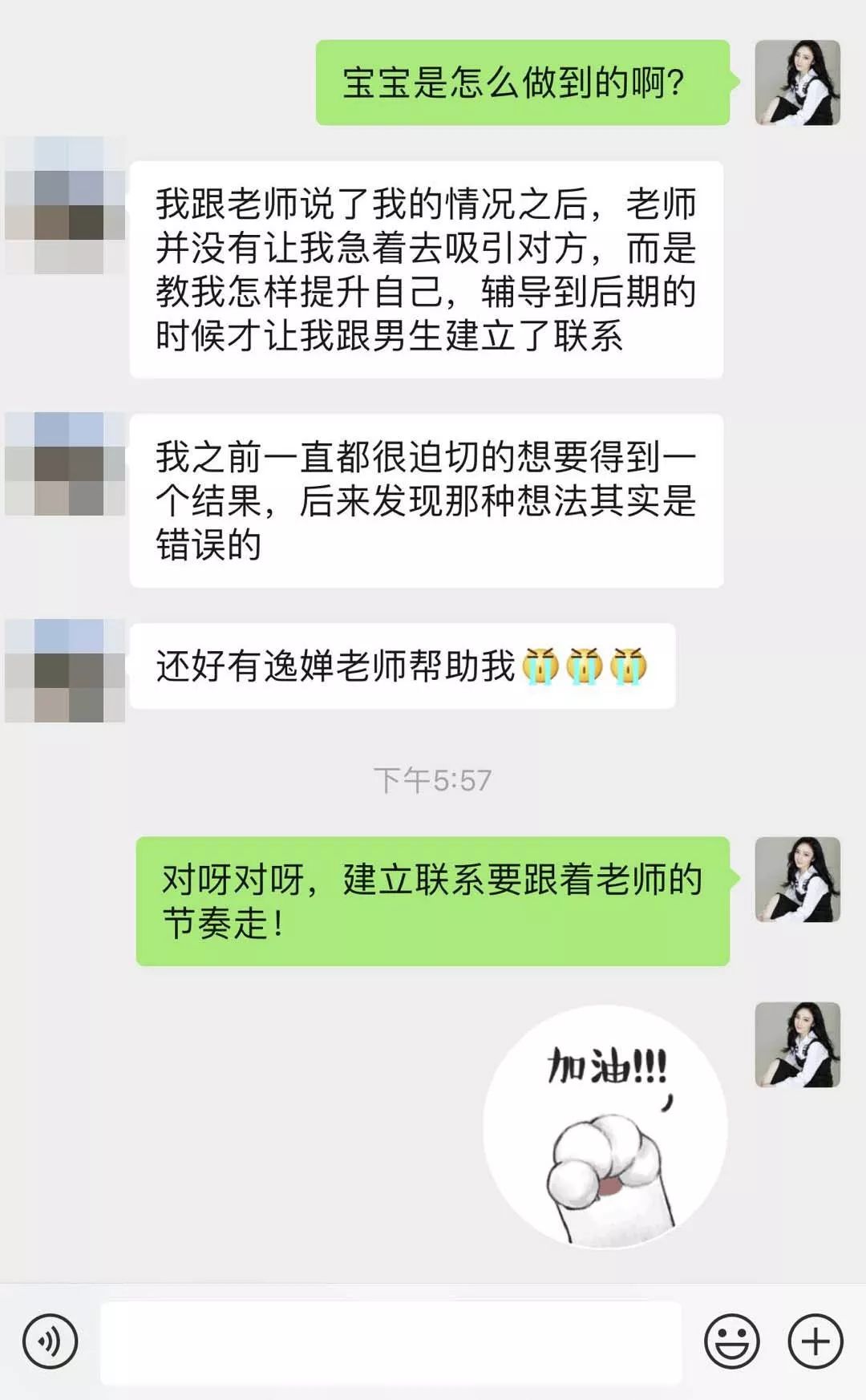Open the emoji picker
Screen dimensions: 866x1400
pyautogui.click(x=731, y=1341)
